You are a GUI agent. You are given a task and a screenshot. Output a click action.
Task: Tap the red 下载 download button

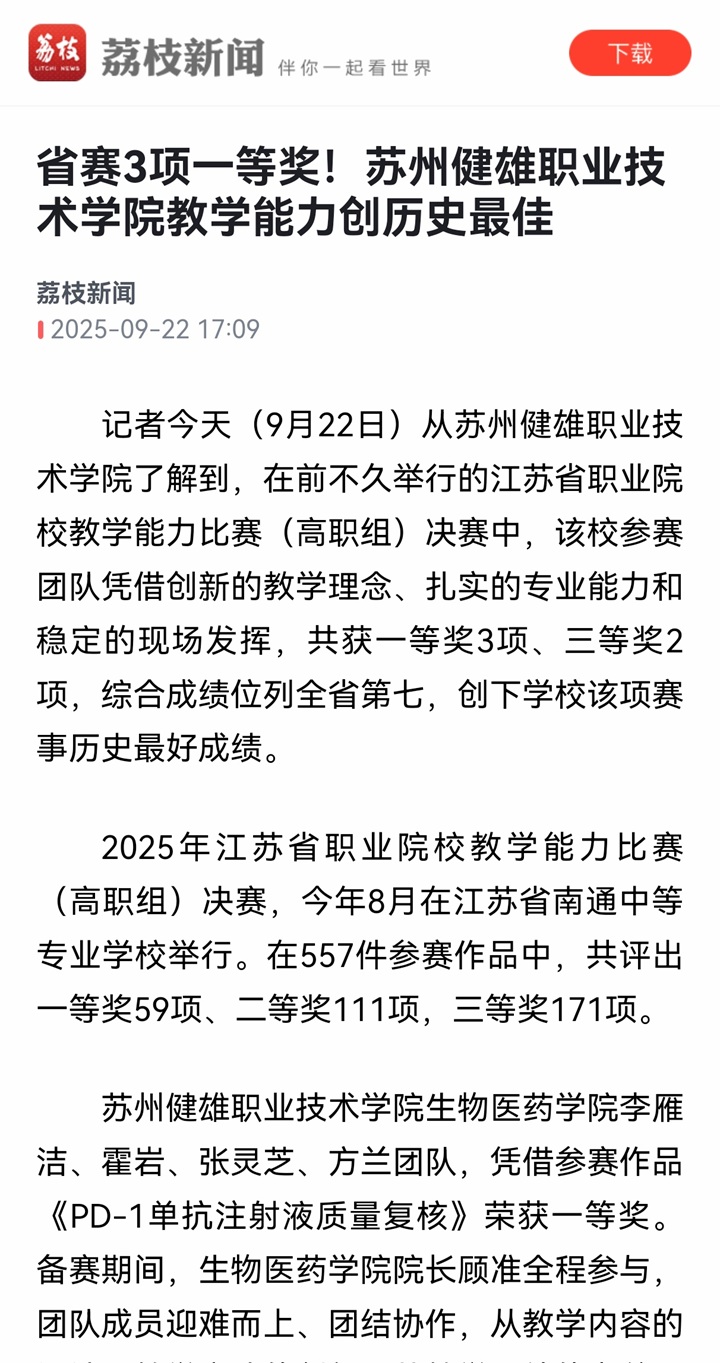(630, 53)
